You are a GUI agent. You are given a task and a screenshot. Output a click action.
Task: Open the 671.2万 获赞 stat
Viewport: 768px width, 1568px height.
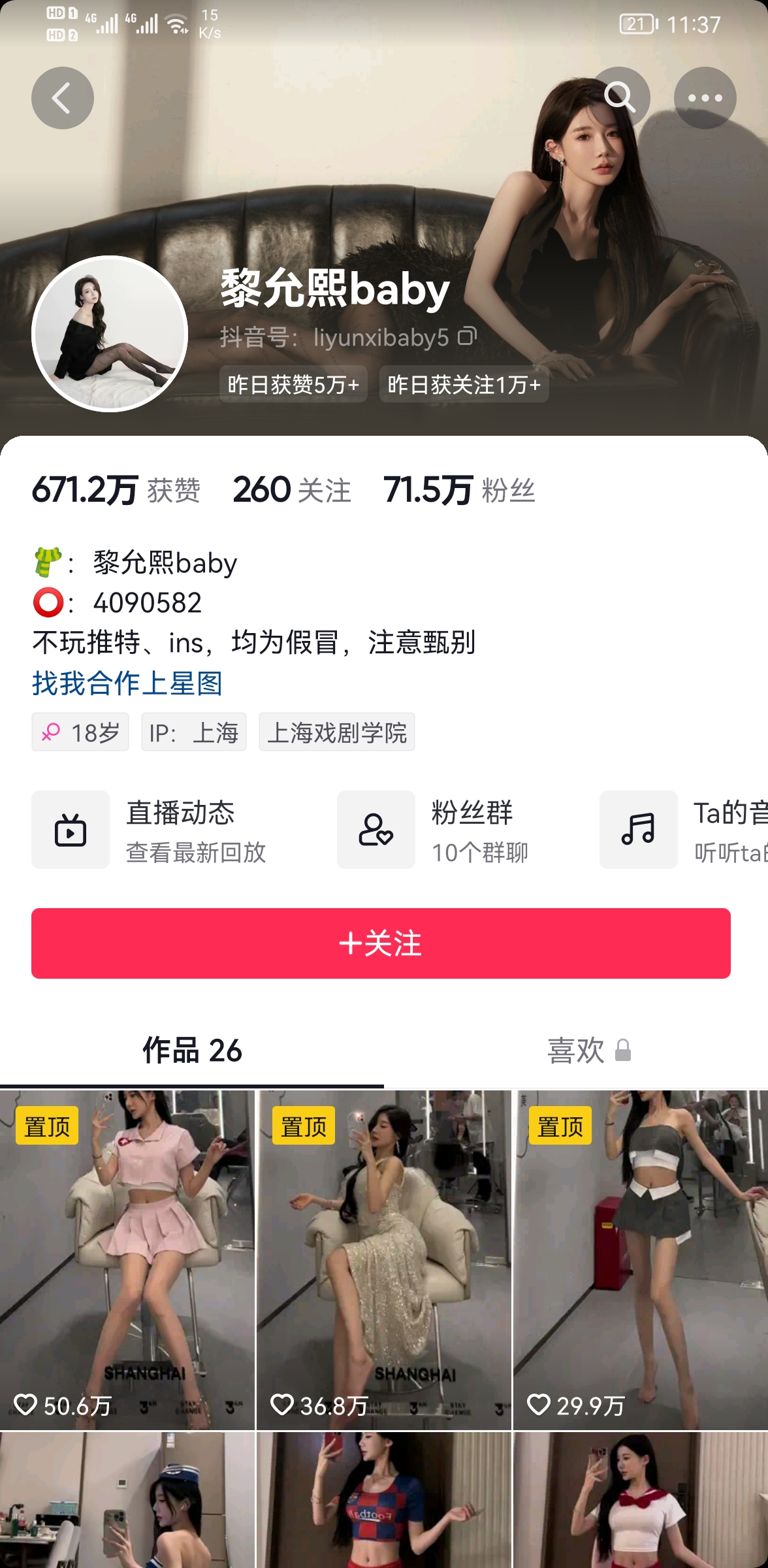click(116, 490)
